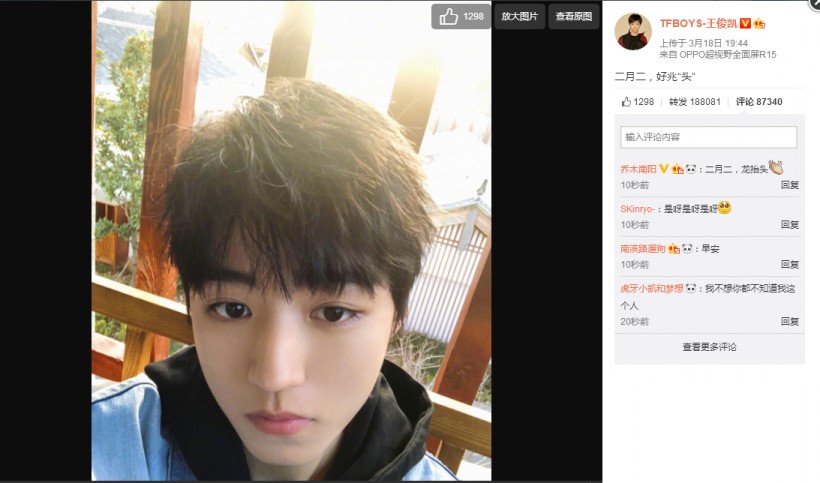This screenshot has width=820, height=483.
Task: Reply to SKinryo-'s comment
Action: 789,225
